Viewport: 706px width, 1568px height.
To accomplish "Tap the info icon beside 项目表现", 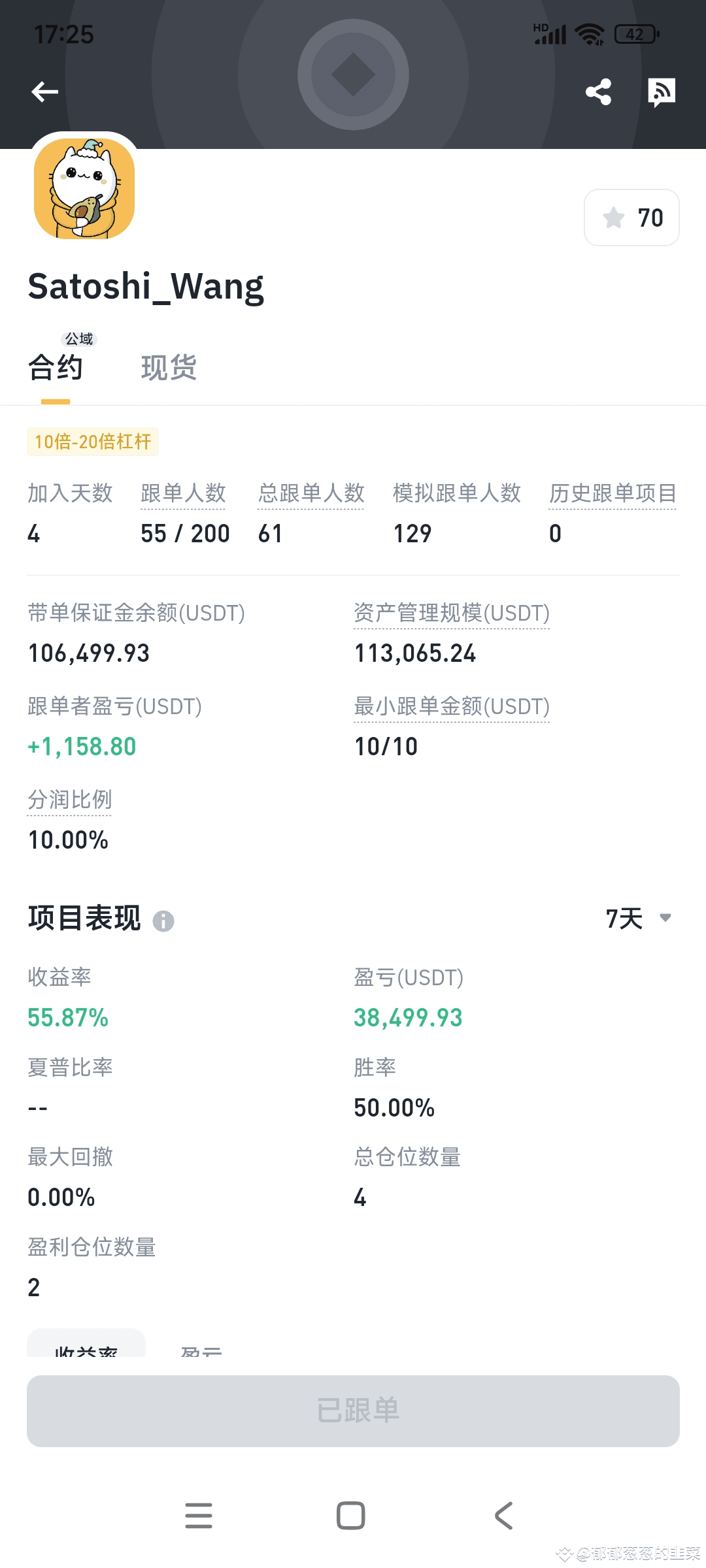I will [x=163, y=921].
